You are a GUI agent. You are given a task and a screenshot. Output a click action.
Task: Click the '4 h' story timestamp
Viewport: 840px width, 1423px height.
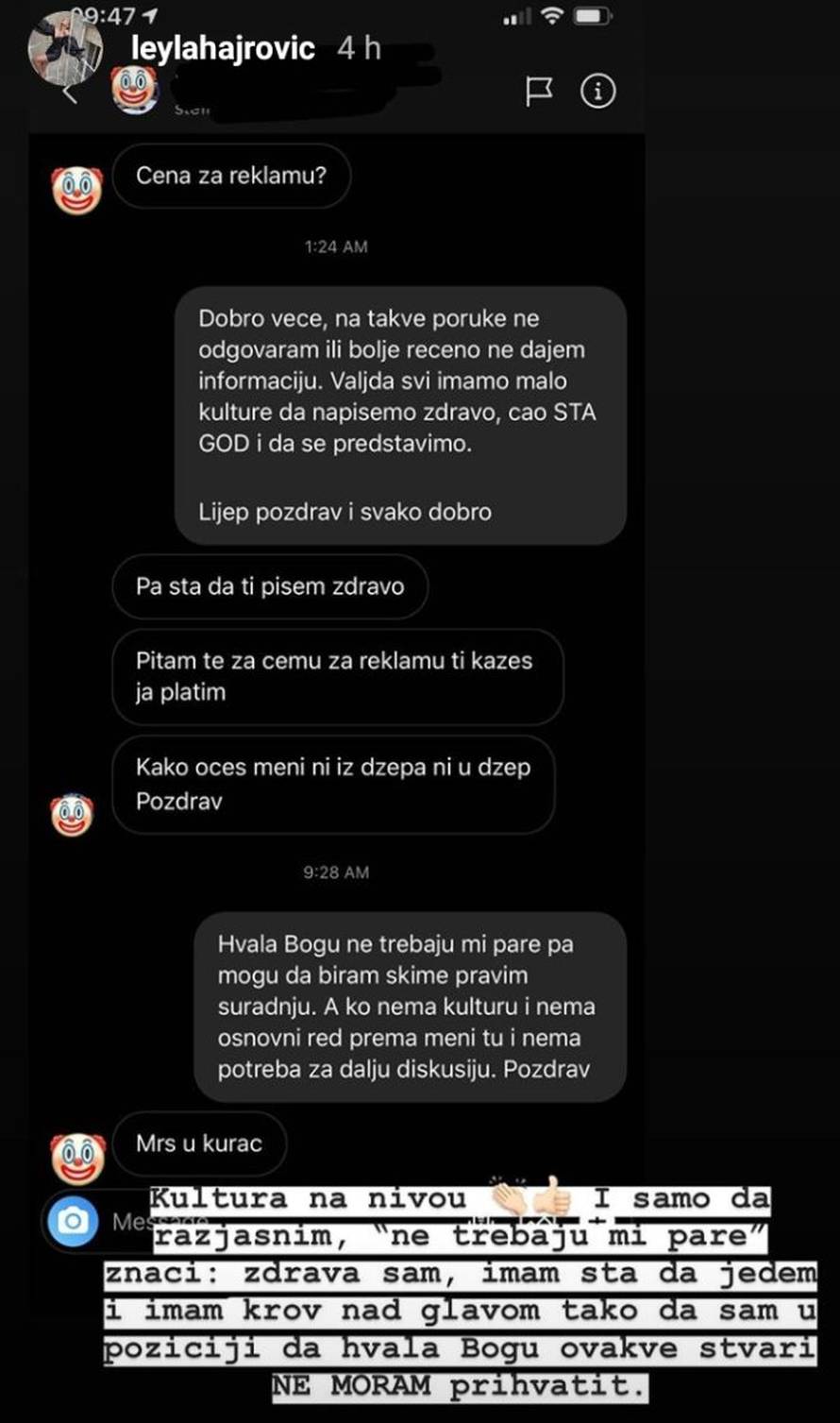359,47
